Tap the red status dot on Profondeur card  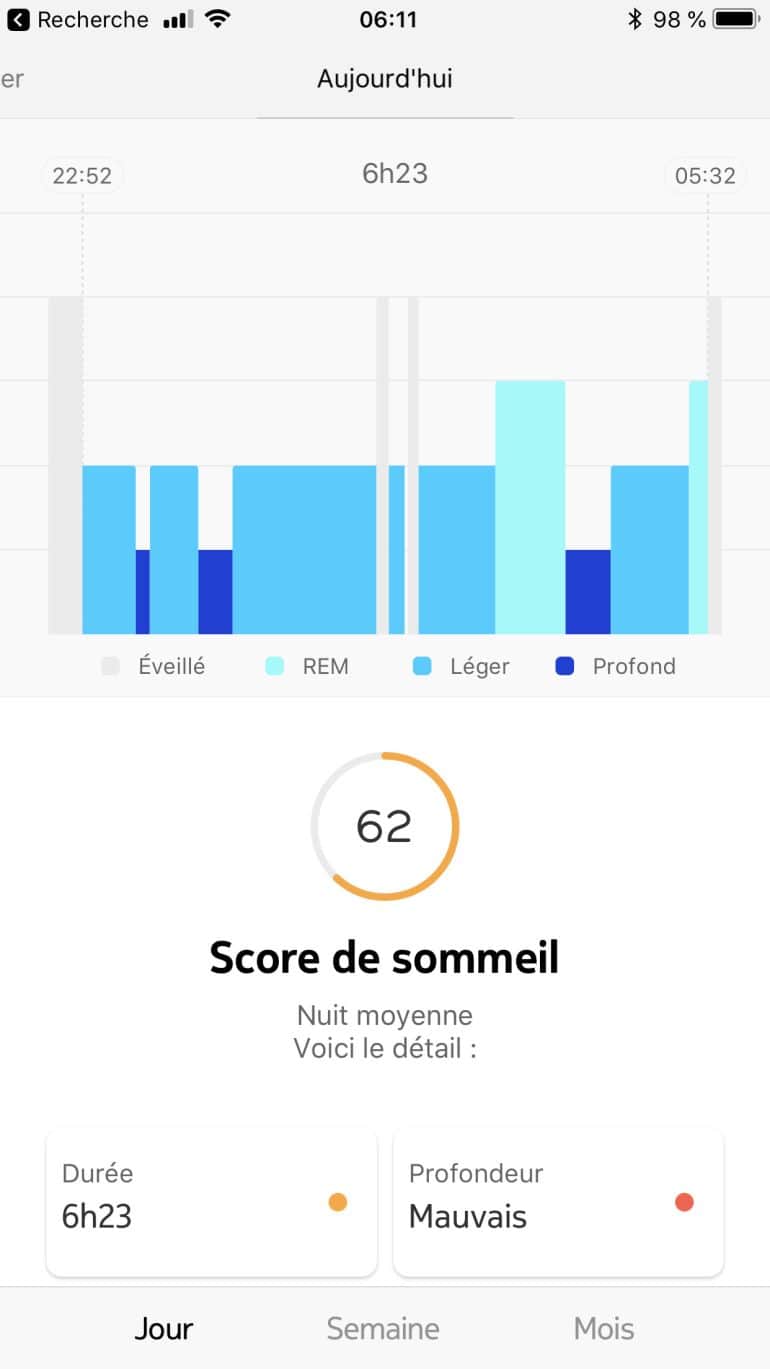coord(684,1204)
